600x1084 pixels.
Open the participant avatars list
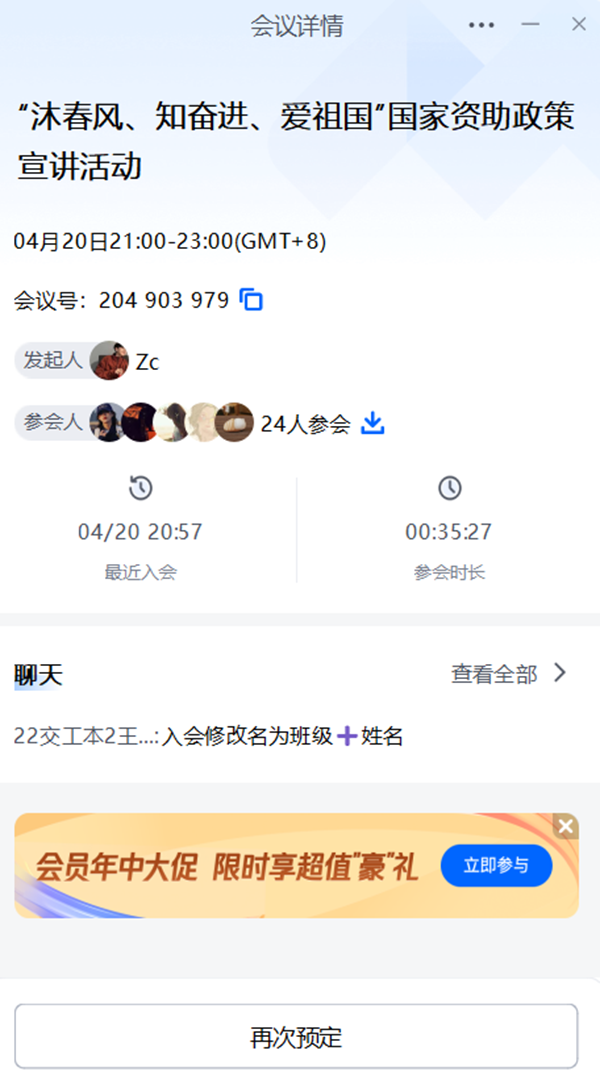coord(172,423)
